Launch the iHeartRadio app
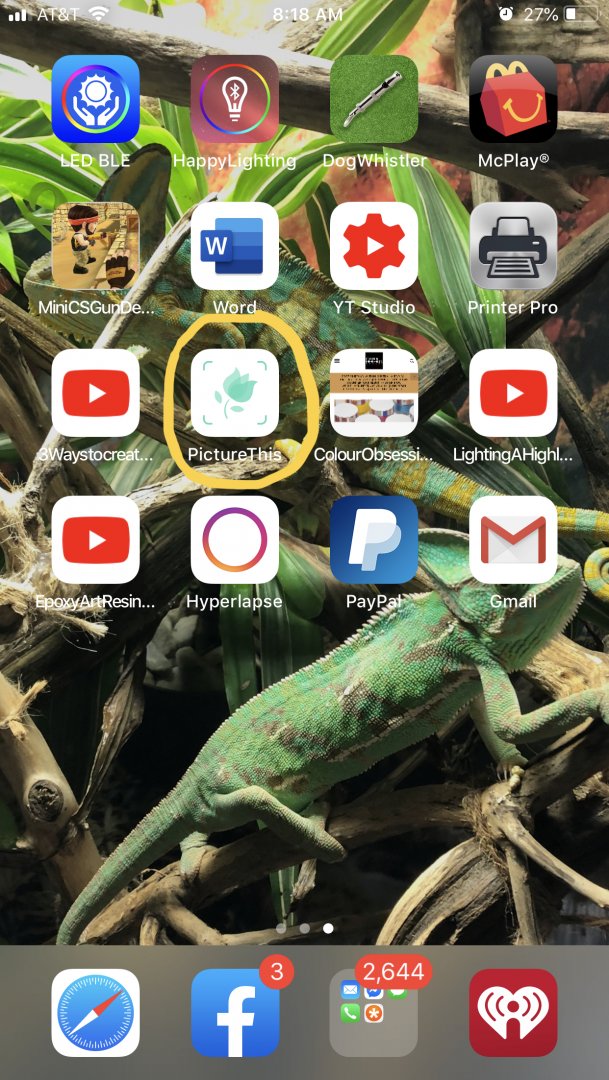This screenshot has width=609, height=1080. pos(513,1012)
